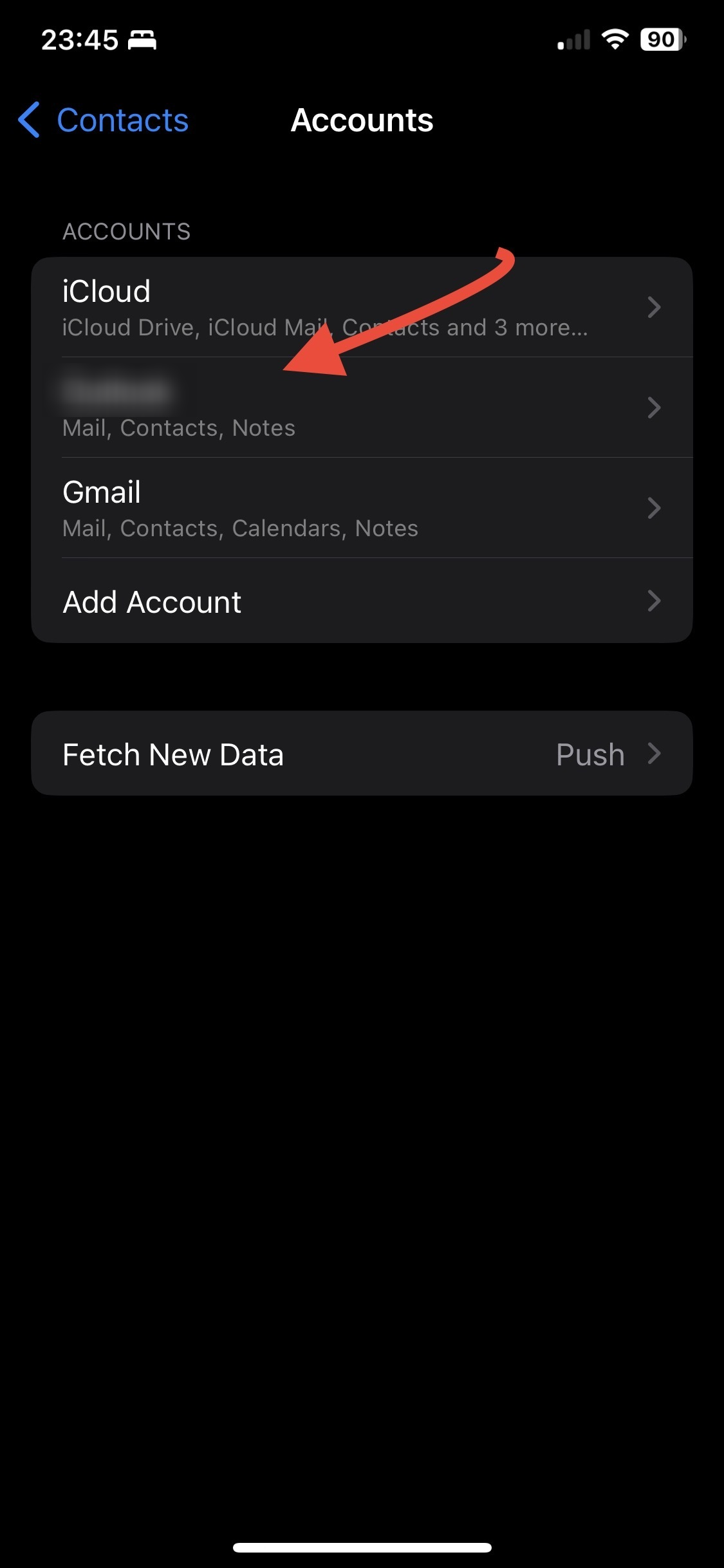Open Fetch New Data settings
Image resolution: width=724 pixels, height=1568 pixels.
click(x=362, y=753)
